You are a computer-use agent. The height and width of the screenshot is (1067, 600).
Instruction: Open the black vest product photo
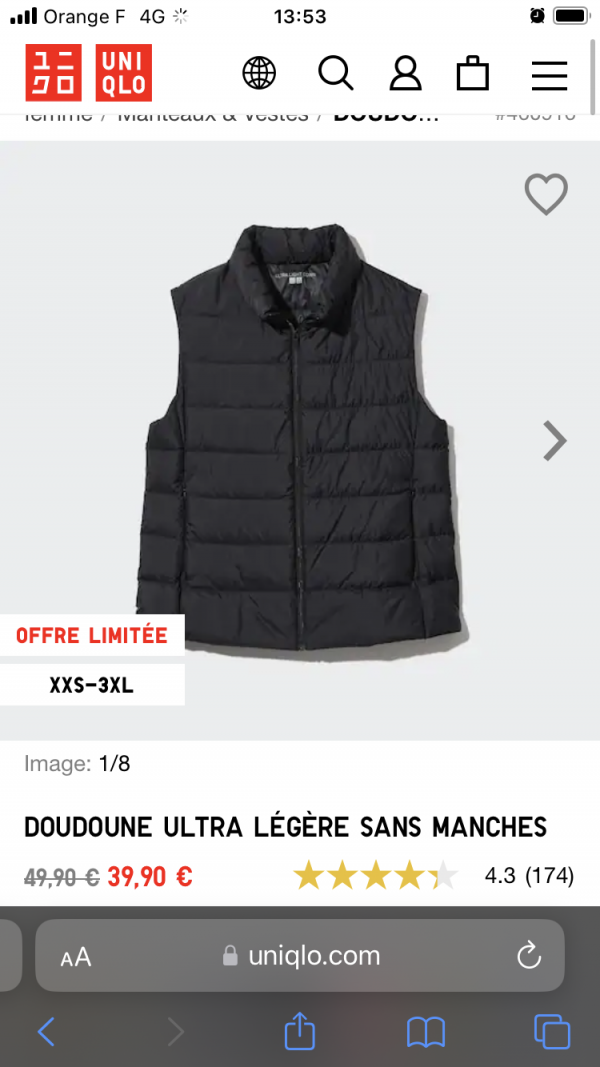(x=300, y=437)
